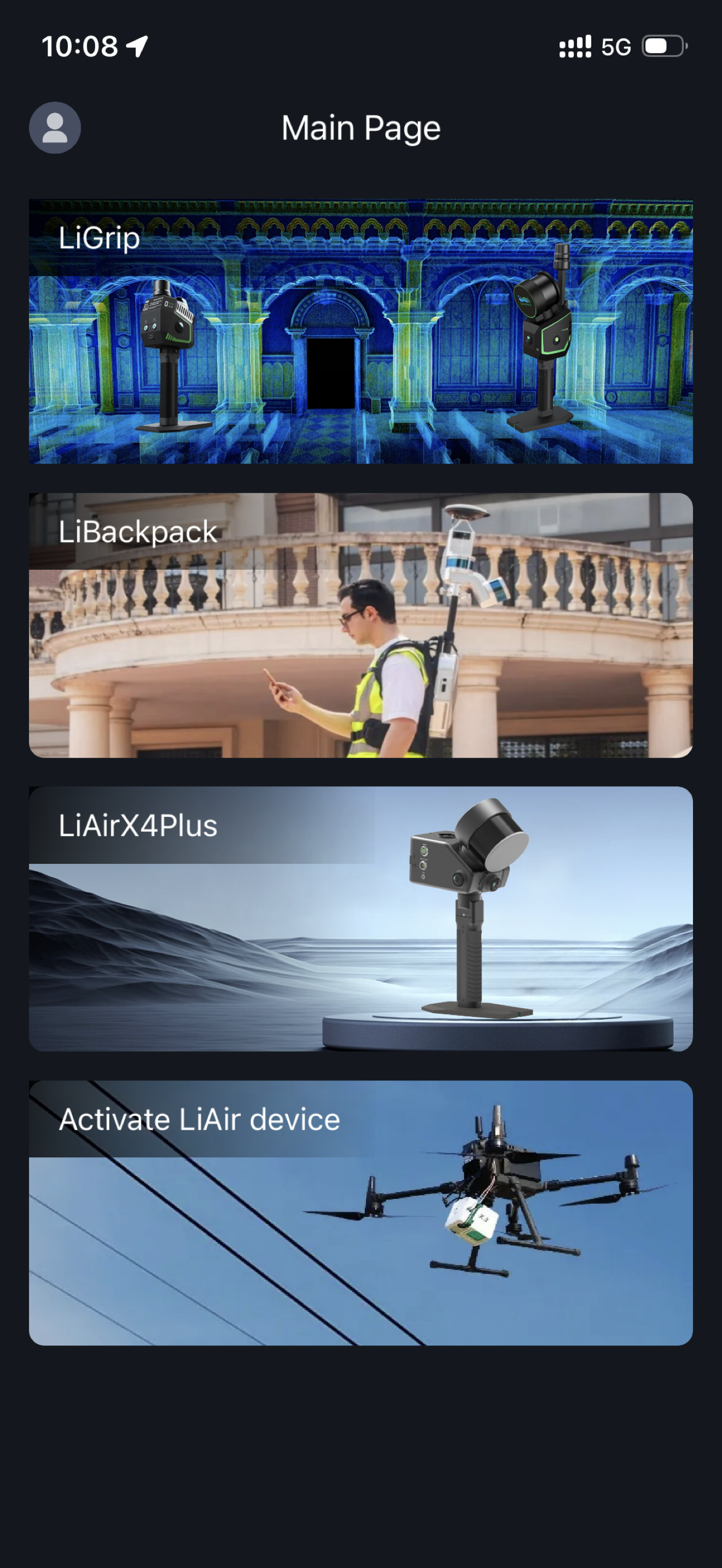Tap the 5G network indicator
Viewport: 722px width, 1568px height.
(x=615, y=46)
